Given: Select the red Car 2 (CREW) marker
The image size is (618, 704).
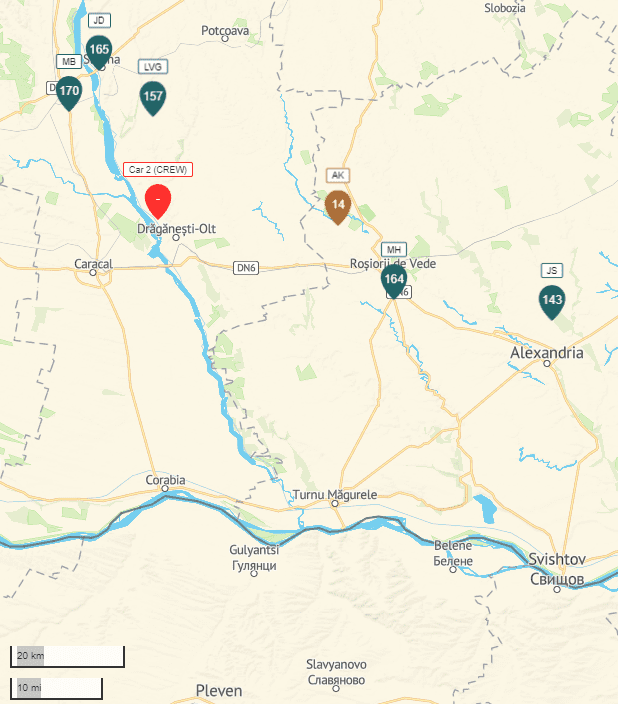Looking at the screenshot, I should click(x=158, y=199).
